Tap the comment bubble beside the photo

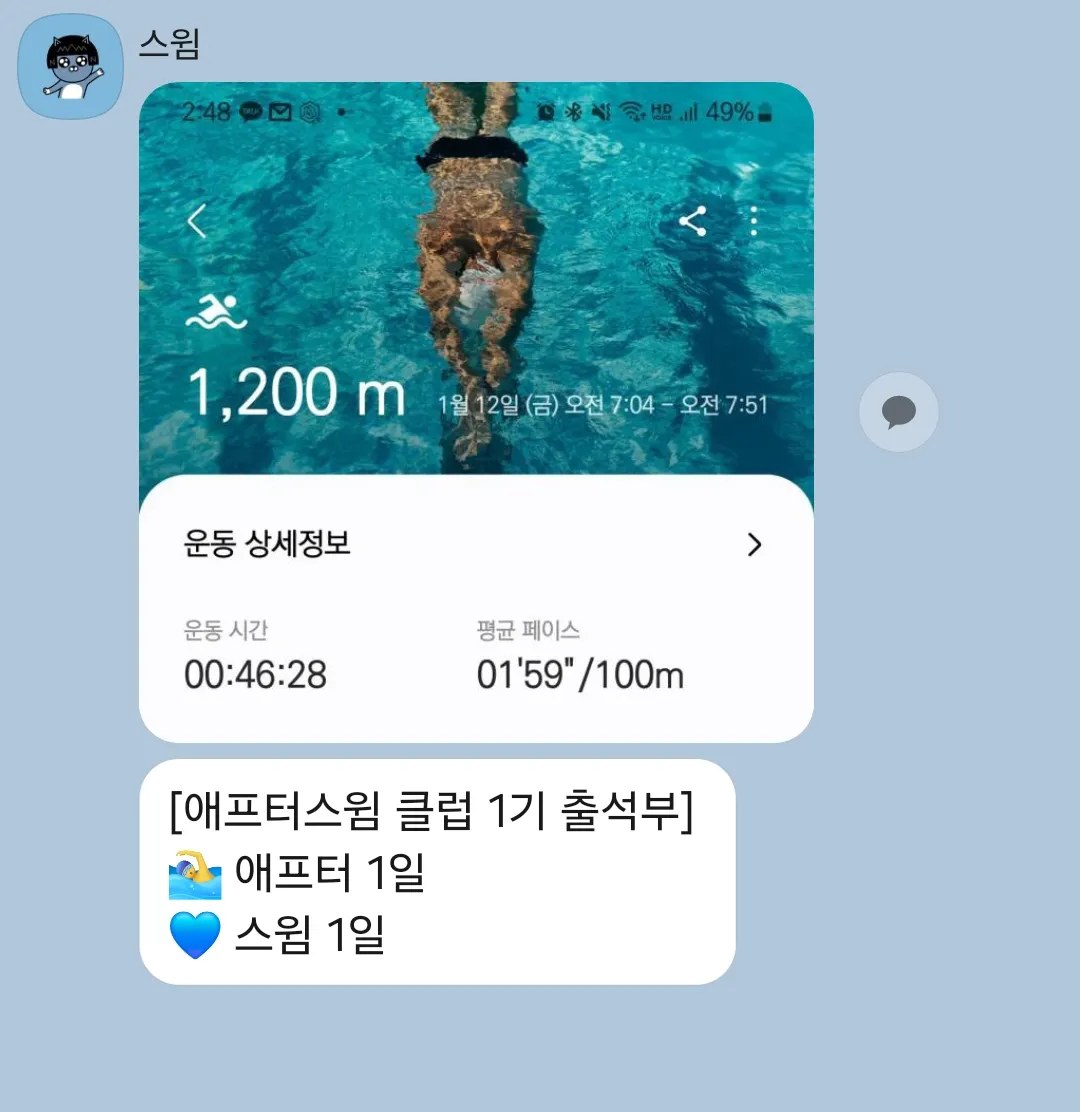(898, 412)
